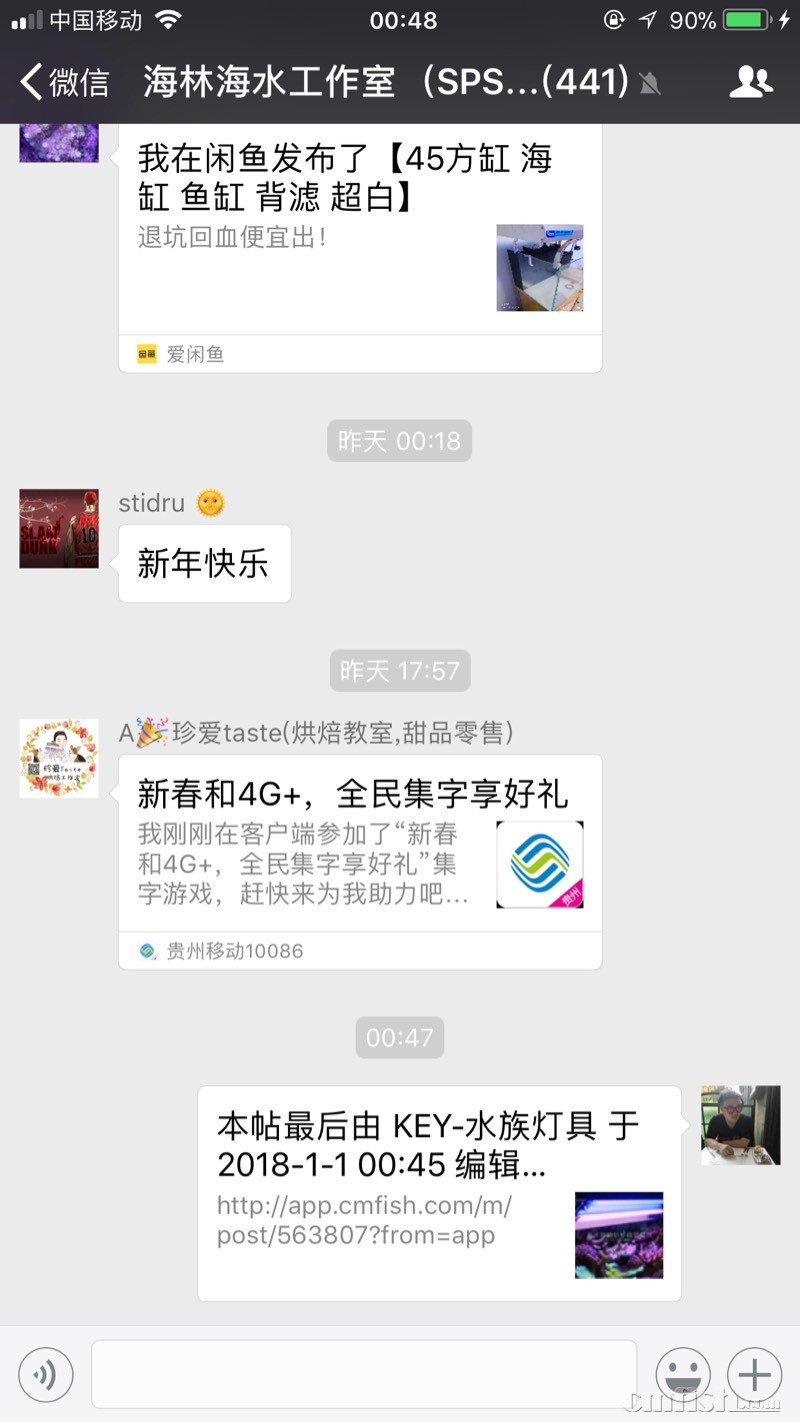
Task: Open the emoji sticker panel
Action: point(683,1375)
